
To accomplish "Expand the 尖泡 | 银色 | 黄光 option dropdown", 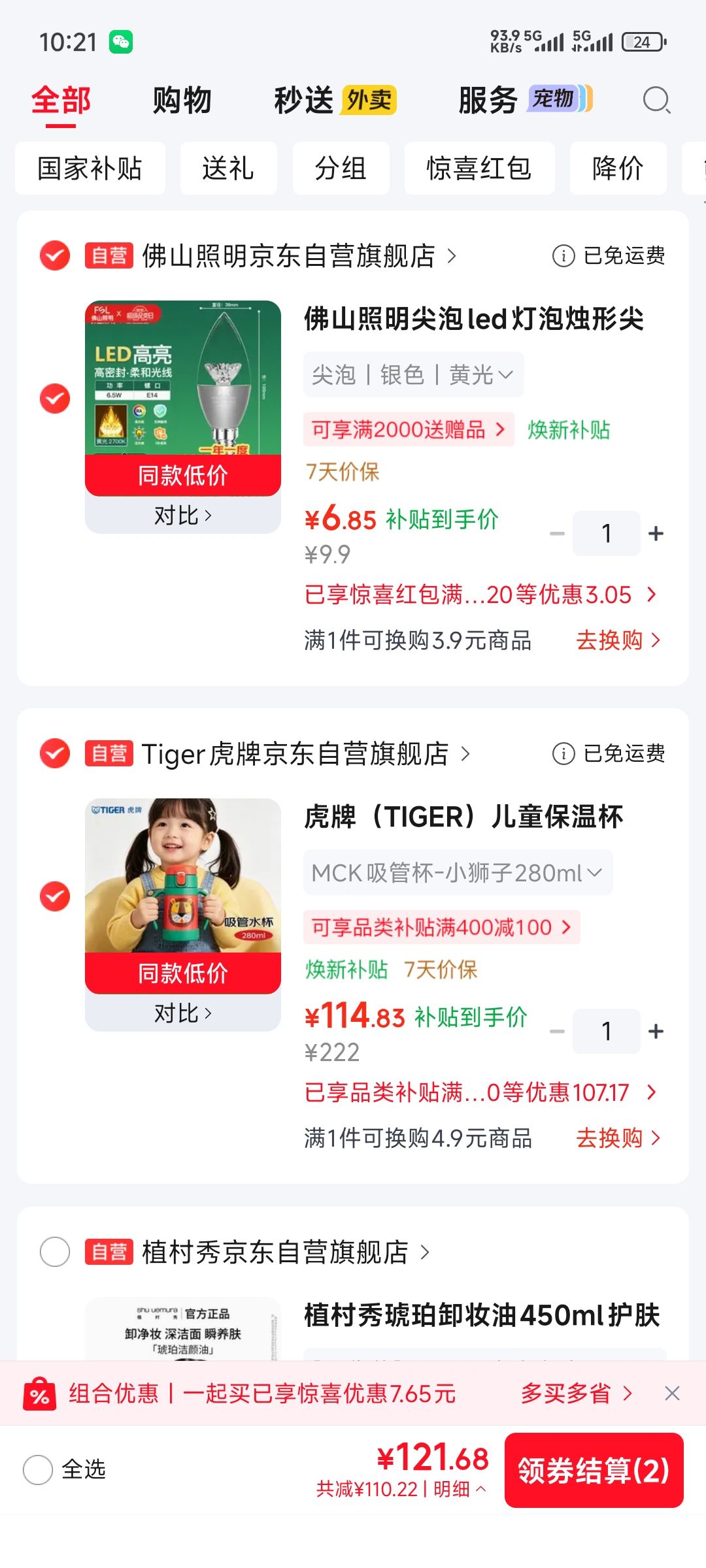I will point(413,375).
